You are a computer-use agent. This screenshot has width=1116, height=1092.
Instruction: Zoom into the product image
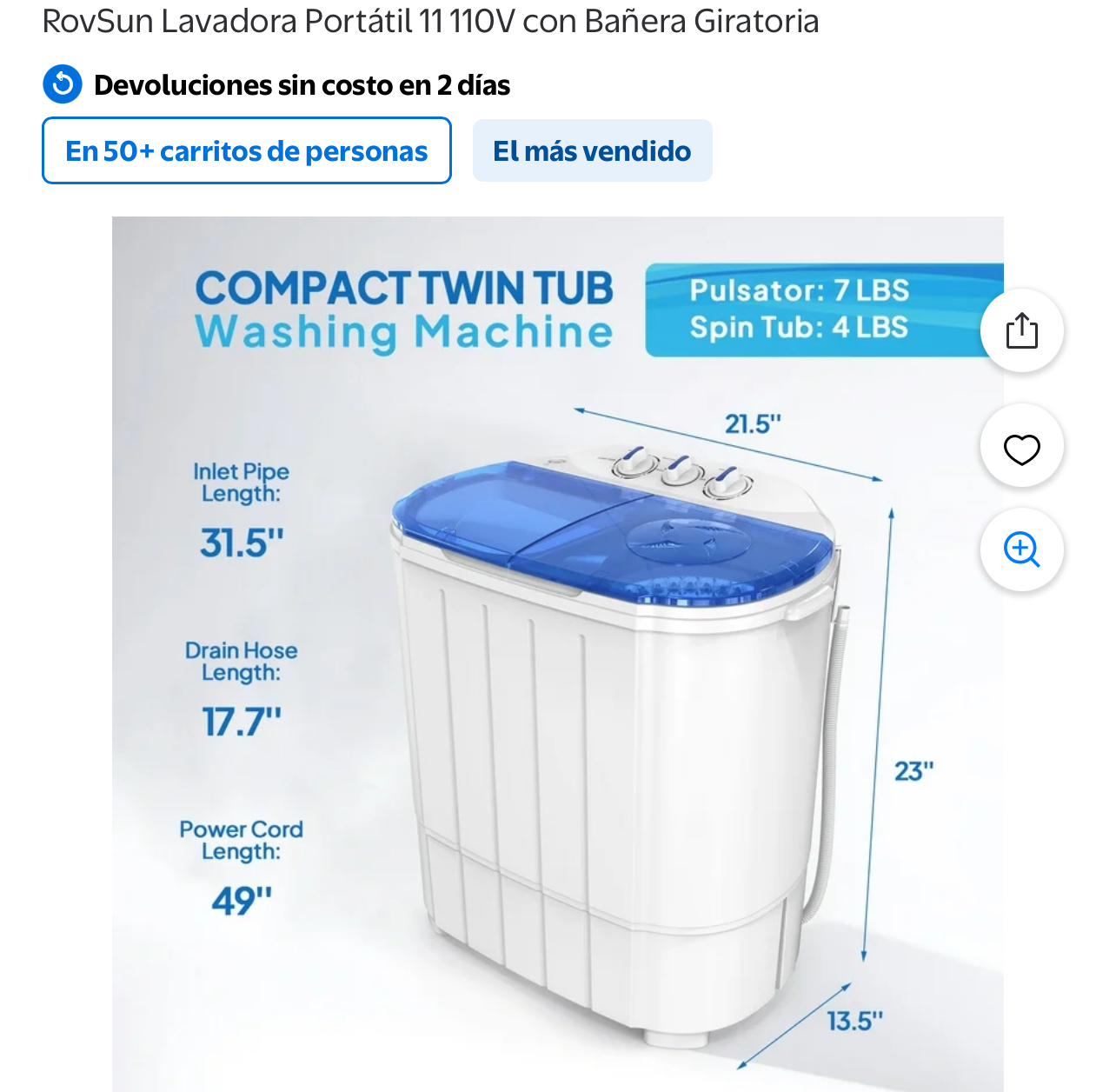pyautogui.click(x=1021, y=549)
